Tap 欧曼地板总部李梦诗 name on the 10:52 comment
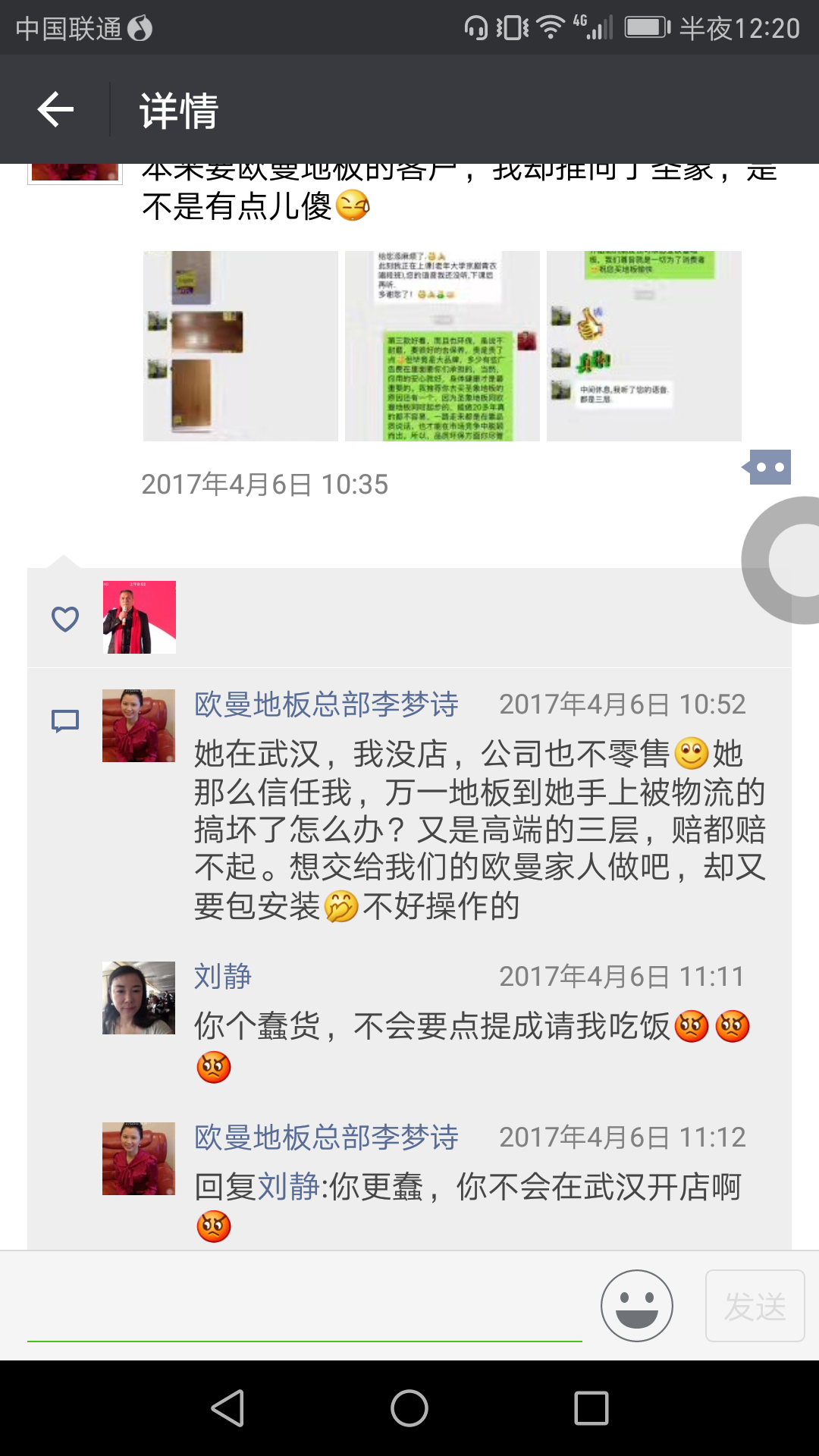The image size is (819, 1456). [326, 704]
